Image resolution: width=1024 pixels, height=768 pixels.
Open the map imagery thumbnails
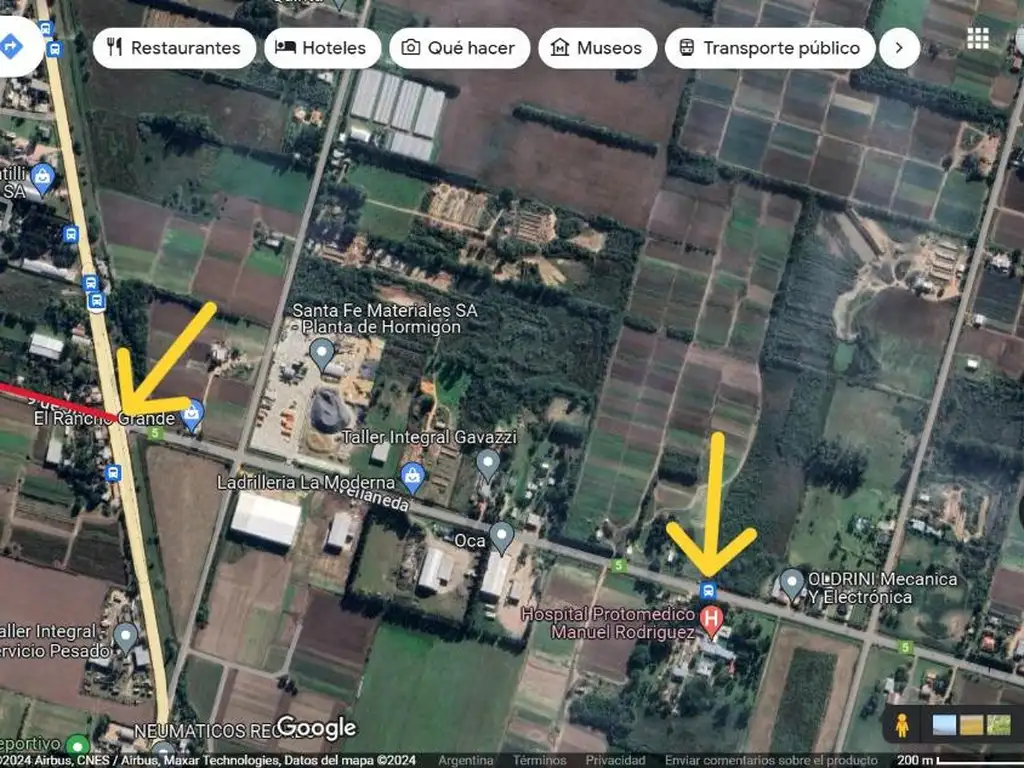point(971,725)
